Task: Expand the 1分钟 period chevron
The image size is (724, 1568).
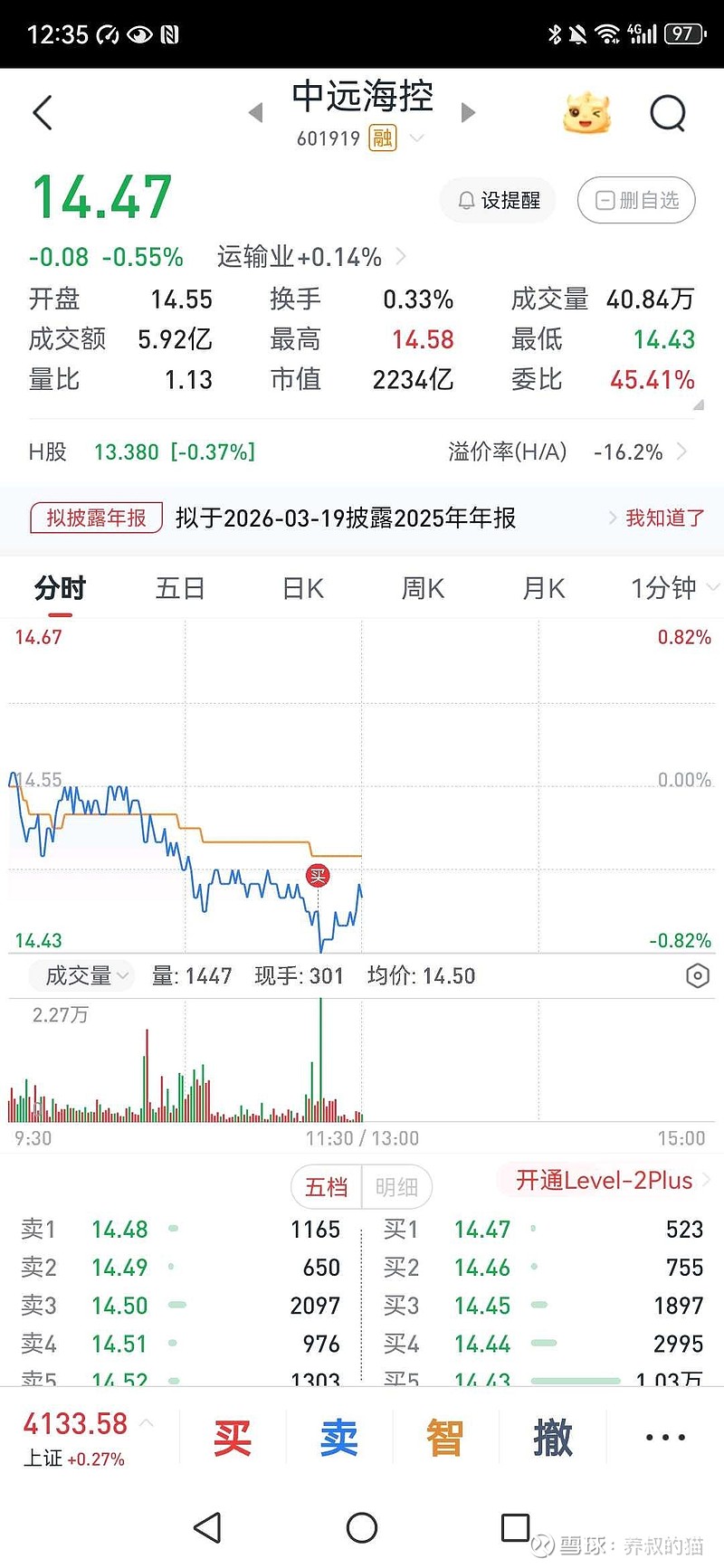Action: tap(715, 587)
